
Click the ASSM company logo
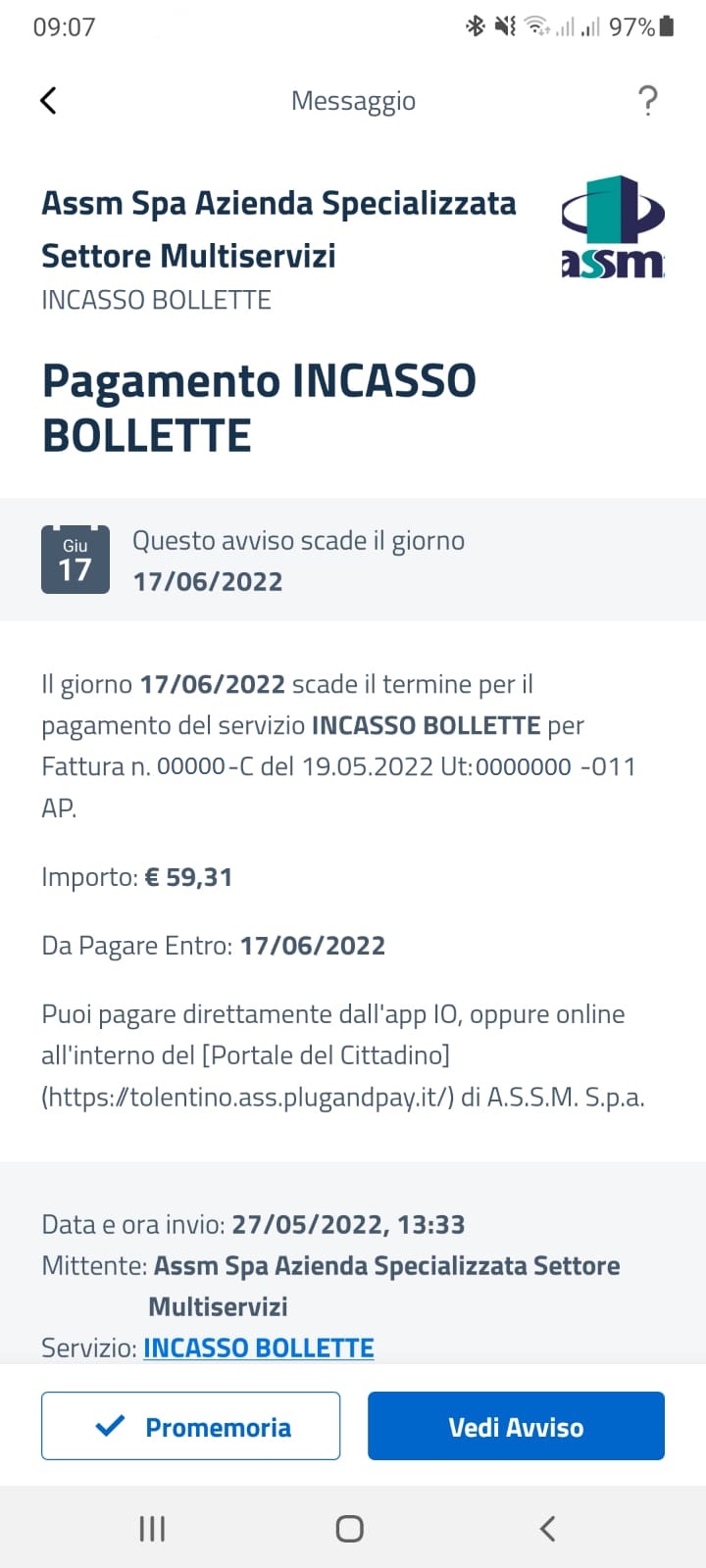612,225
